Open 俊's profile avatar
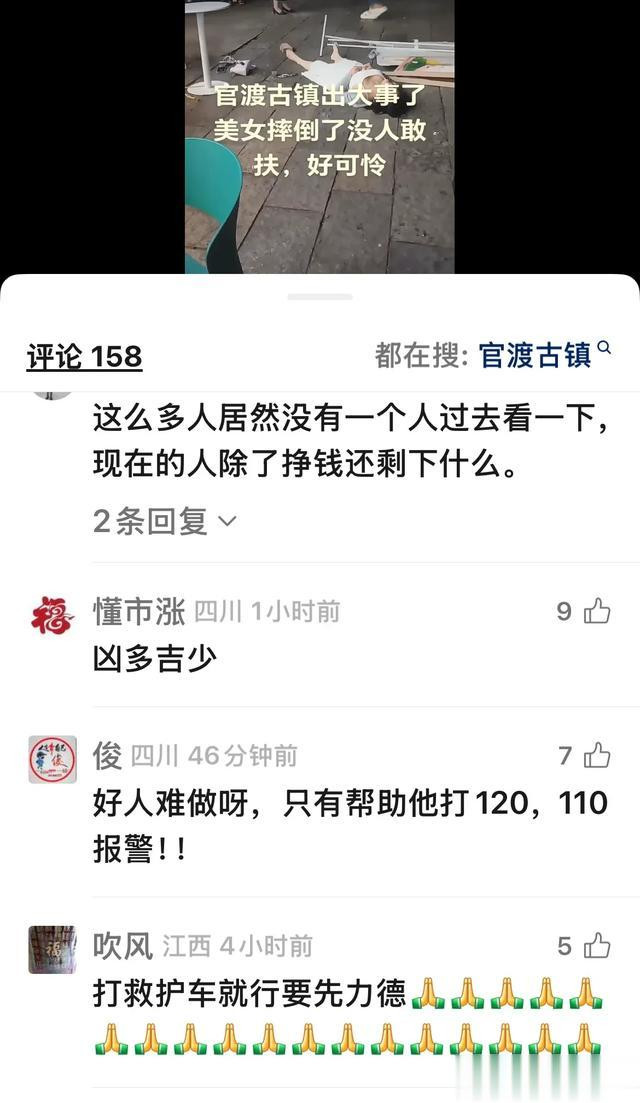640x1103 pixels. (52, 759)
